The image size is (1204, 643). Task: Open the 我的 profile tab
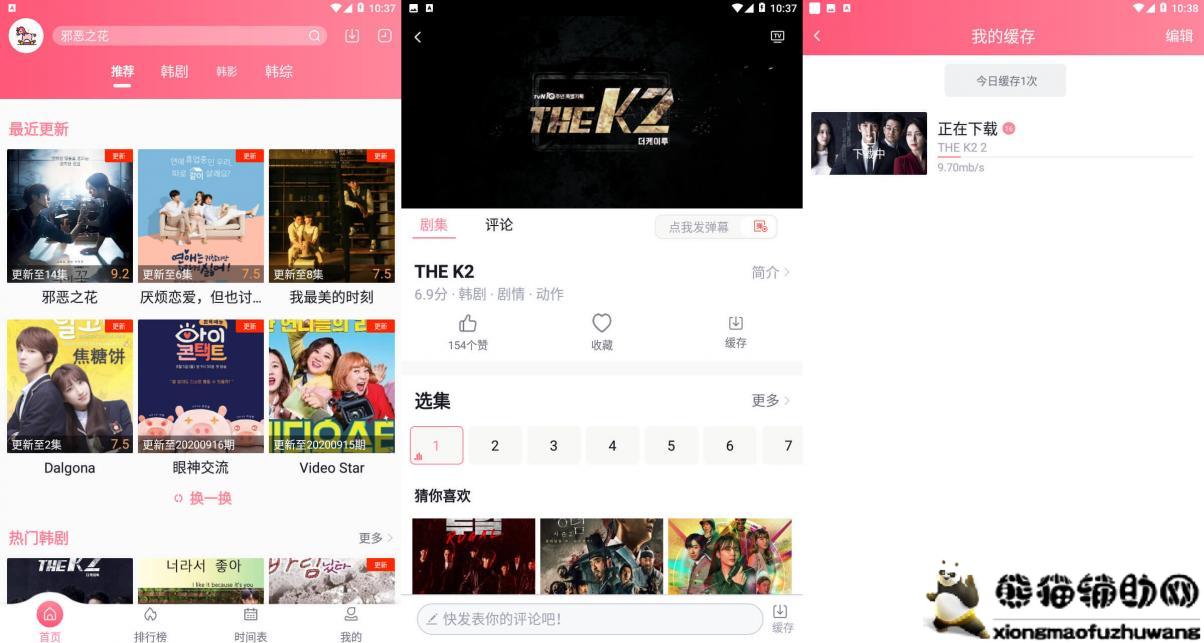click(x=350, y=623)
